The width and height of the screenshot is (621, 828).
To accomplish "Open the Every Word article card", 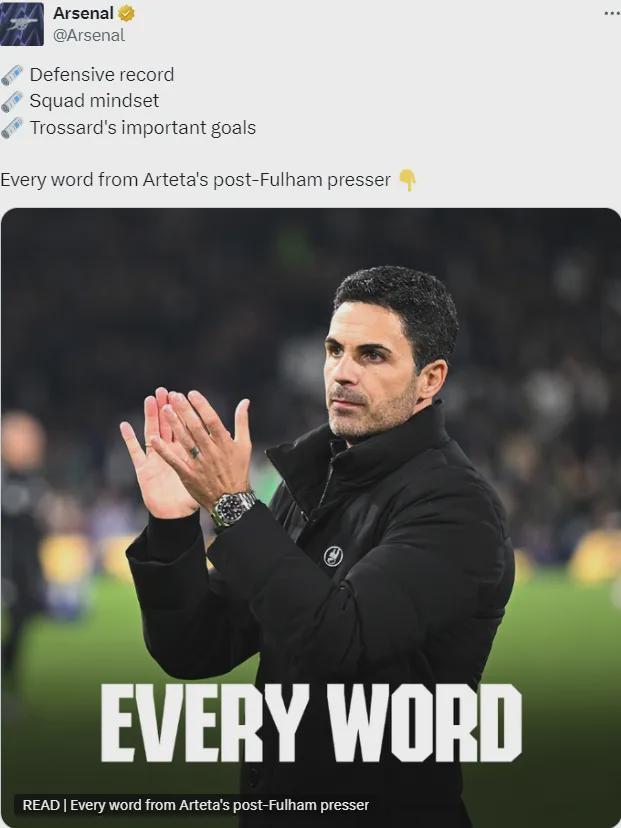I will point(310,517).
